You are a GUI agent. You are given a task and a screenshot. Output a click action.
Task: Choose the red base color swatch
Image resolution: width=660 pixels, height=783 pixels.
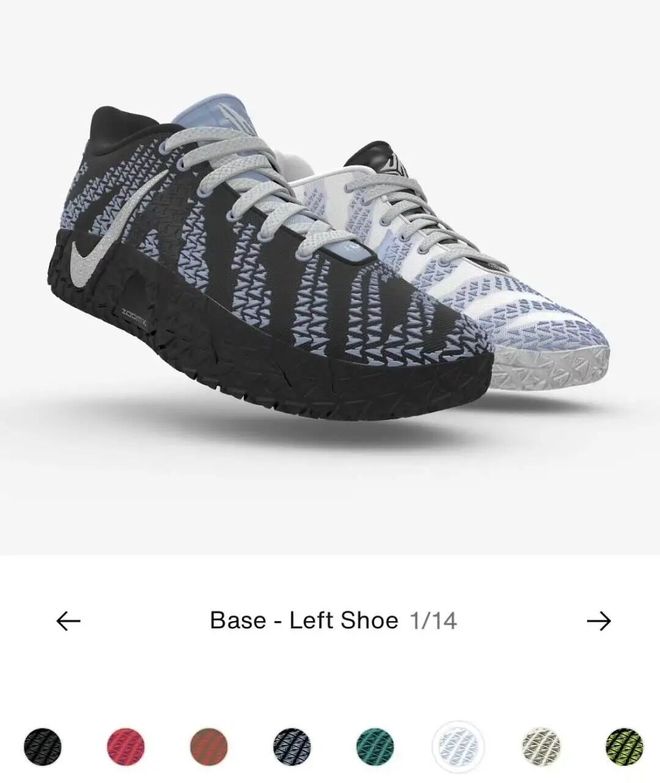point(126,746)
